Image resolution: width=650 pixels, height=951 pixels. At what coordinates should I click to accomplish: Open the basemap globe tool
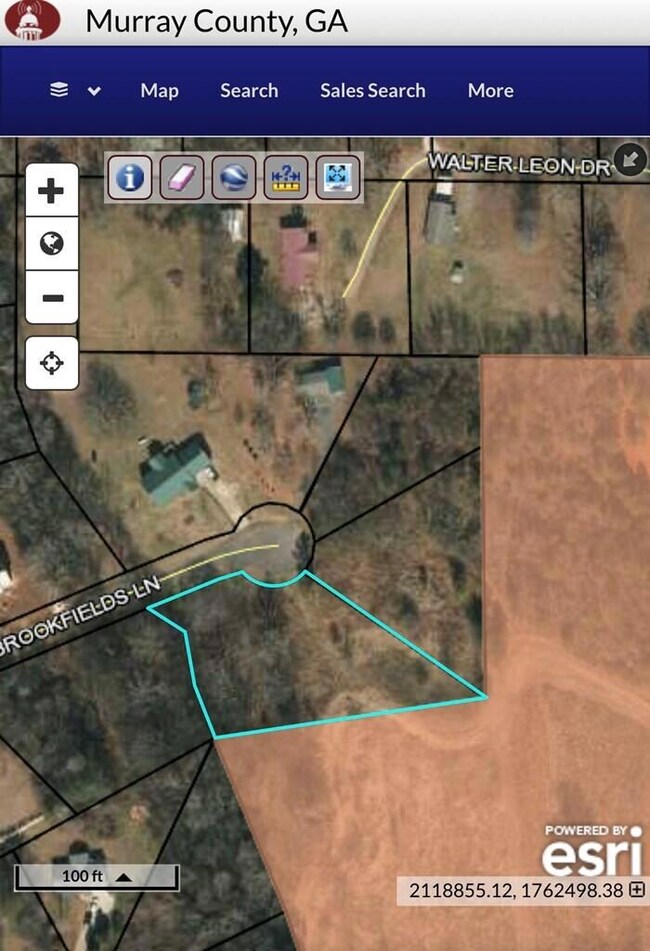click(234, 178)
